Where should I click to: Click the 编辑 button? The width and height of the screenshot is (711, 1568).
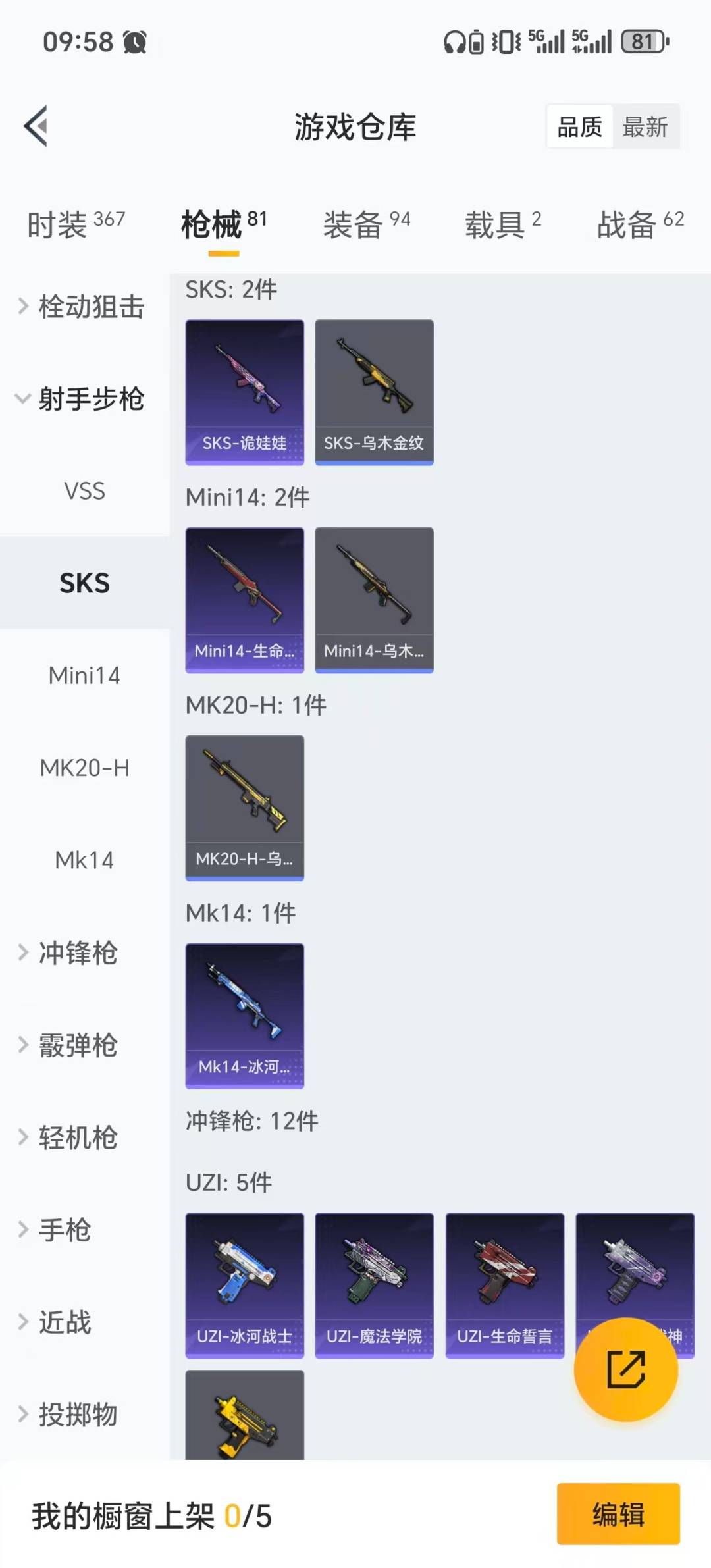(x=618, y=1516)
